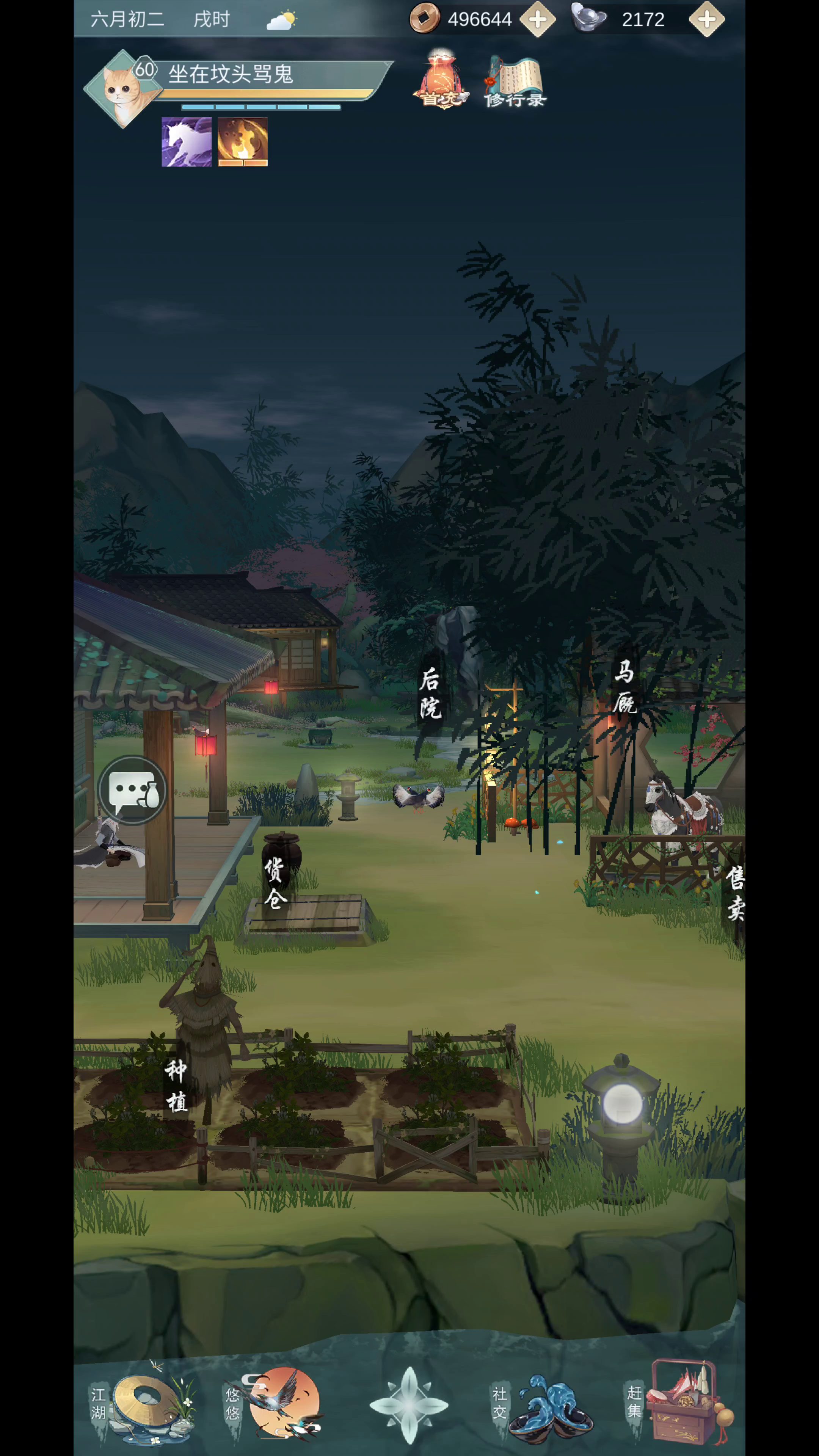
Task: Add more copper coins with the plus button
Action: (538, 19)
